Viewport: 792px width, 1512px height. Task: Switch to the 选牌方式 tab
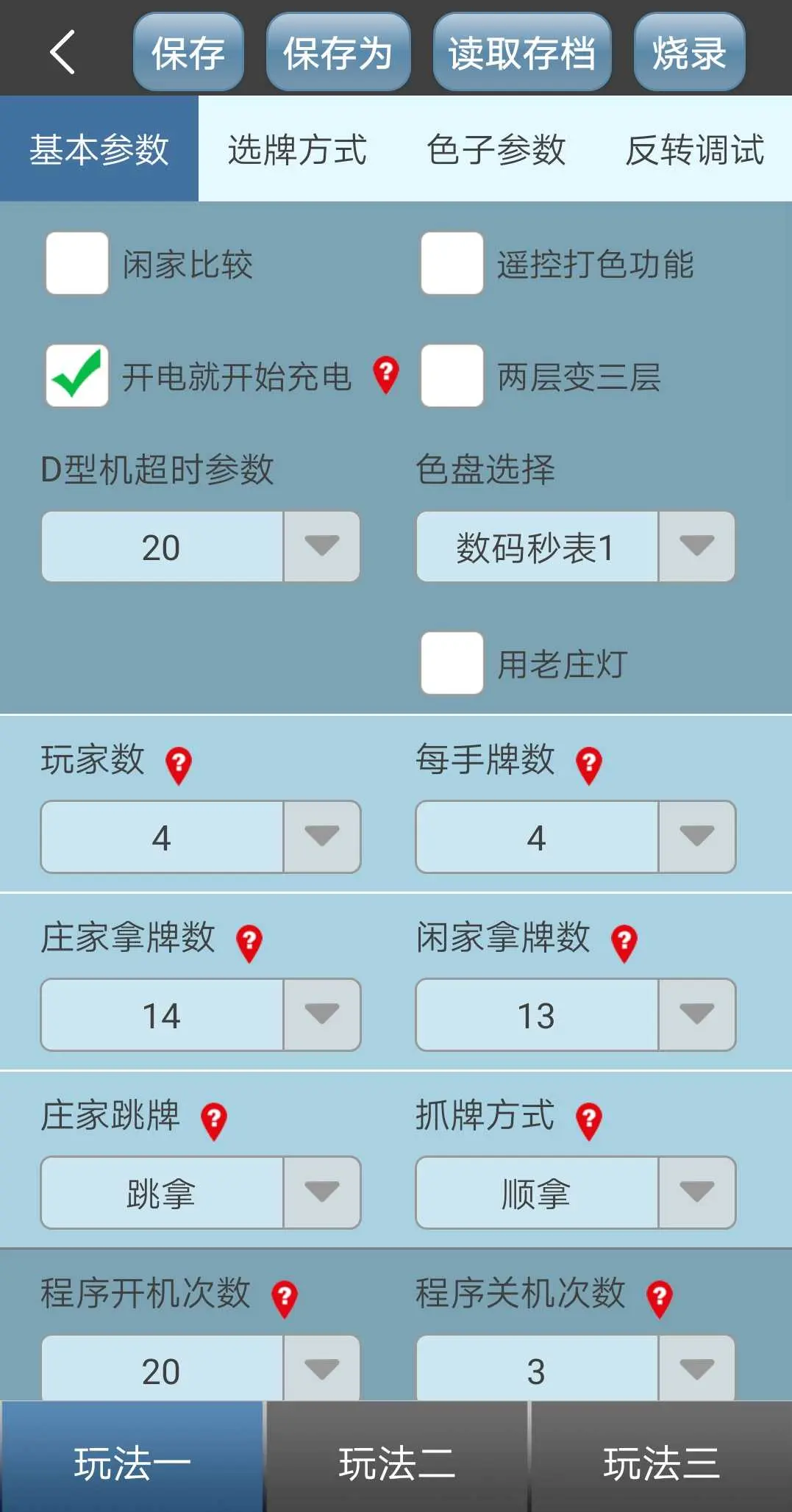pos(297,148)
